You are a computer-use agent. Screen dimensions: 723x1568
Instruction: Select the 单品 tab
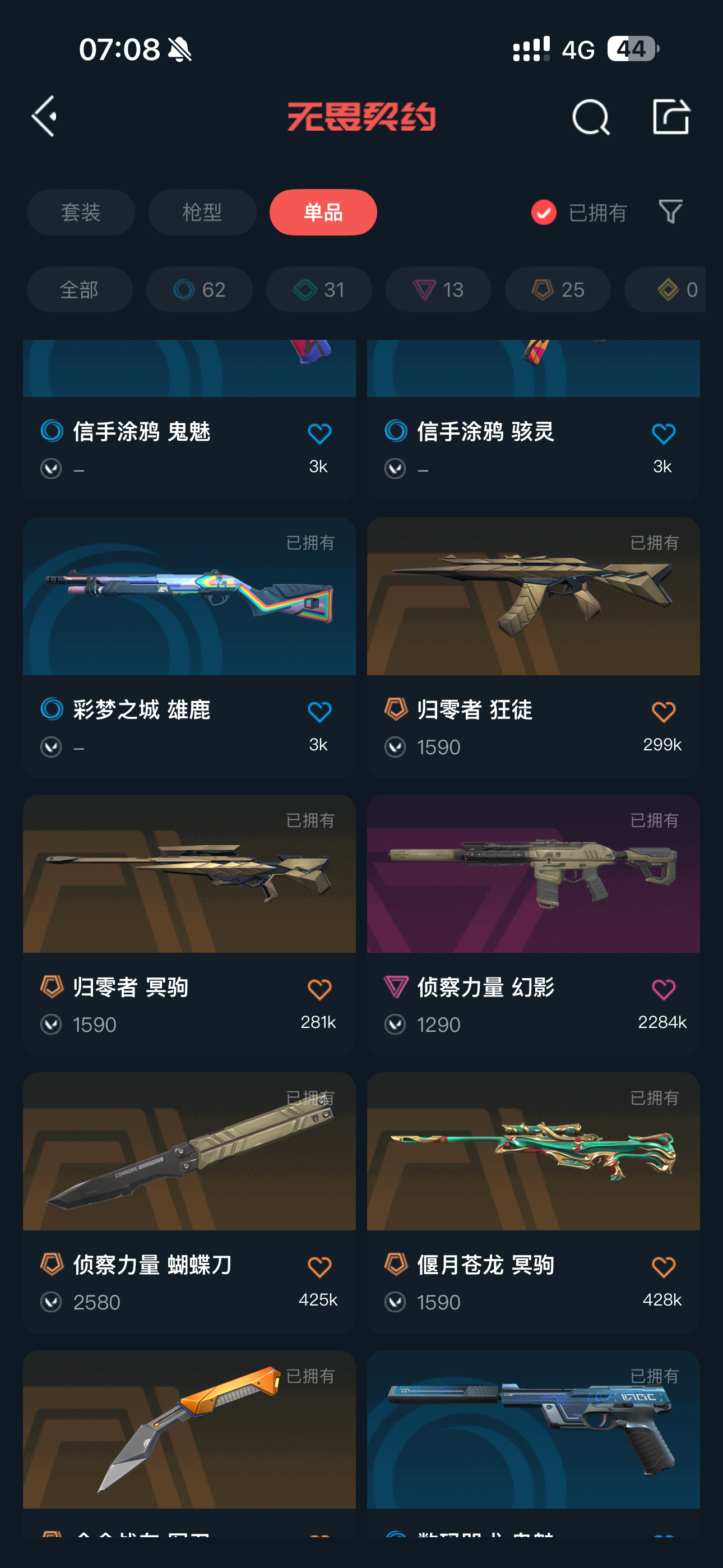(x=323, y=213)
